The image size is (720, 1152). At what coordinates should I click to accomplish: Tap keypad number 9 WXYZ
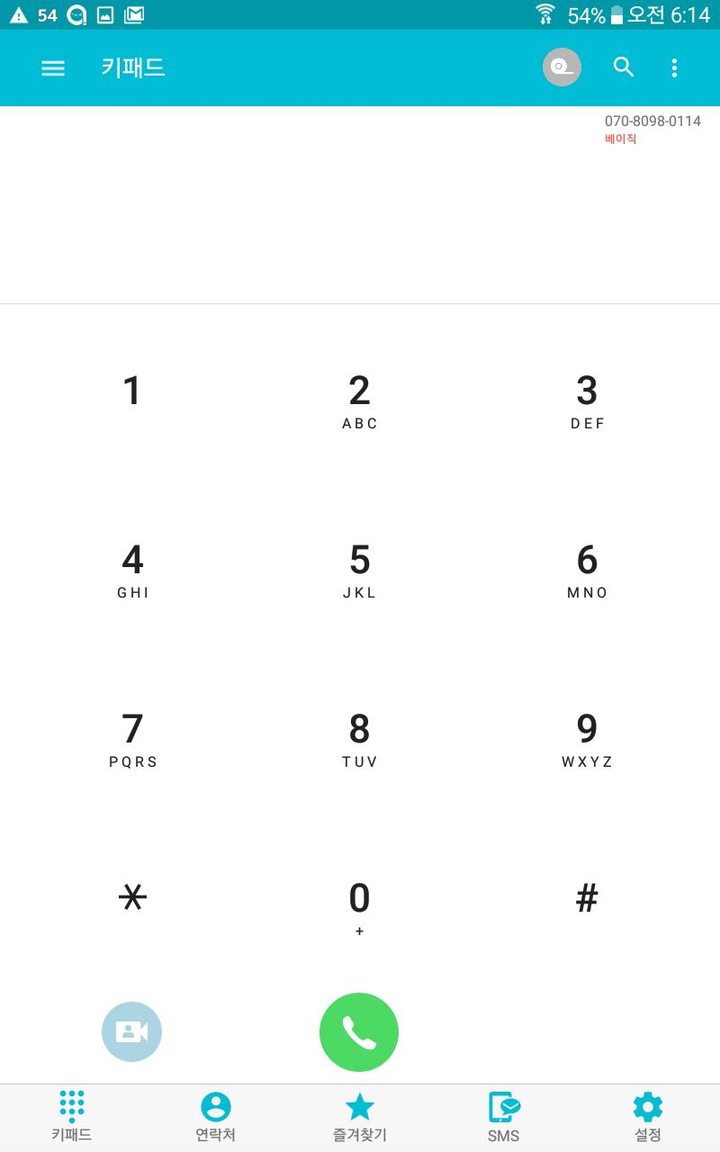click(587, 738)
